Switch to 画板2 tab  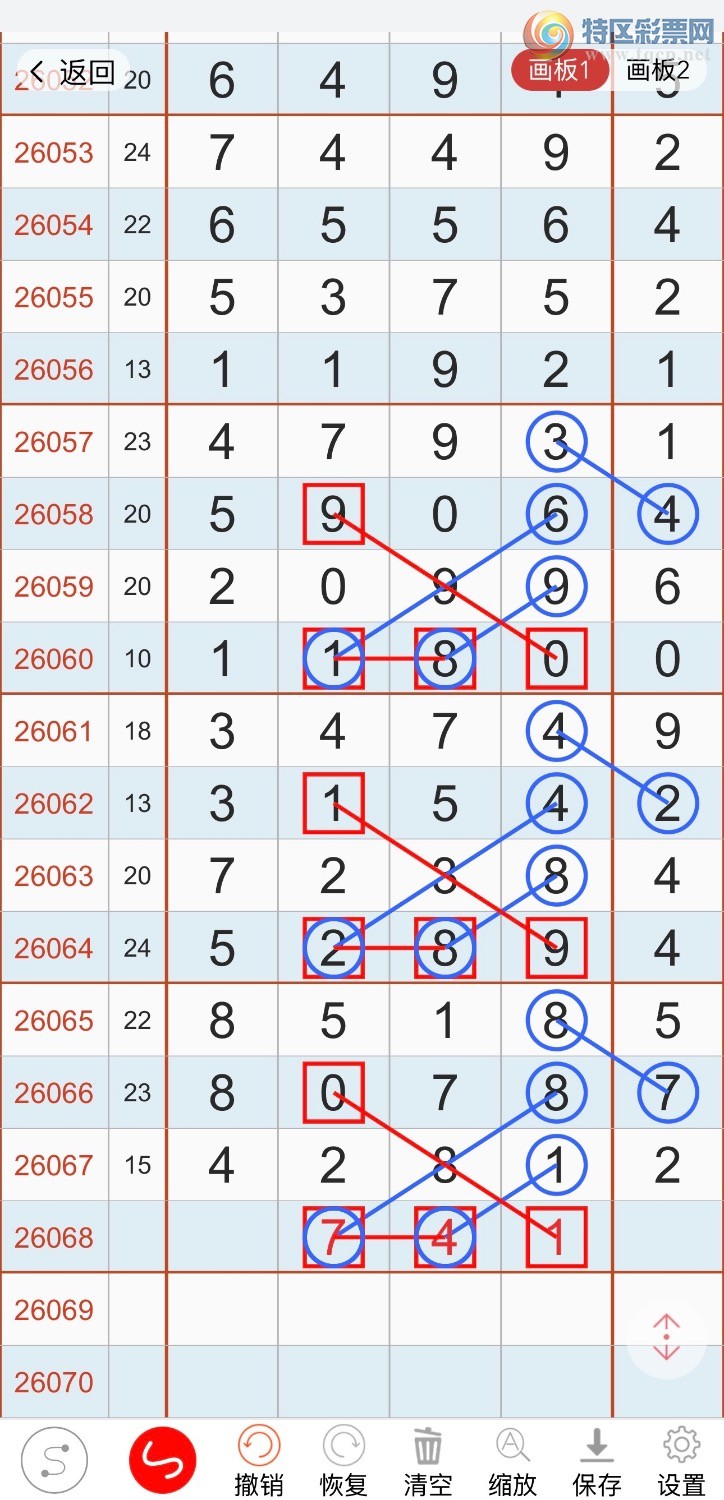coord(657,70)
